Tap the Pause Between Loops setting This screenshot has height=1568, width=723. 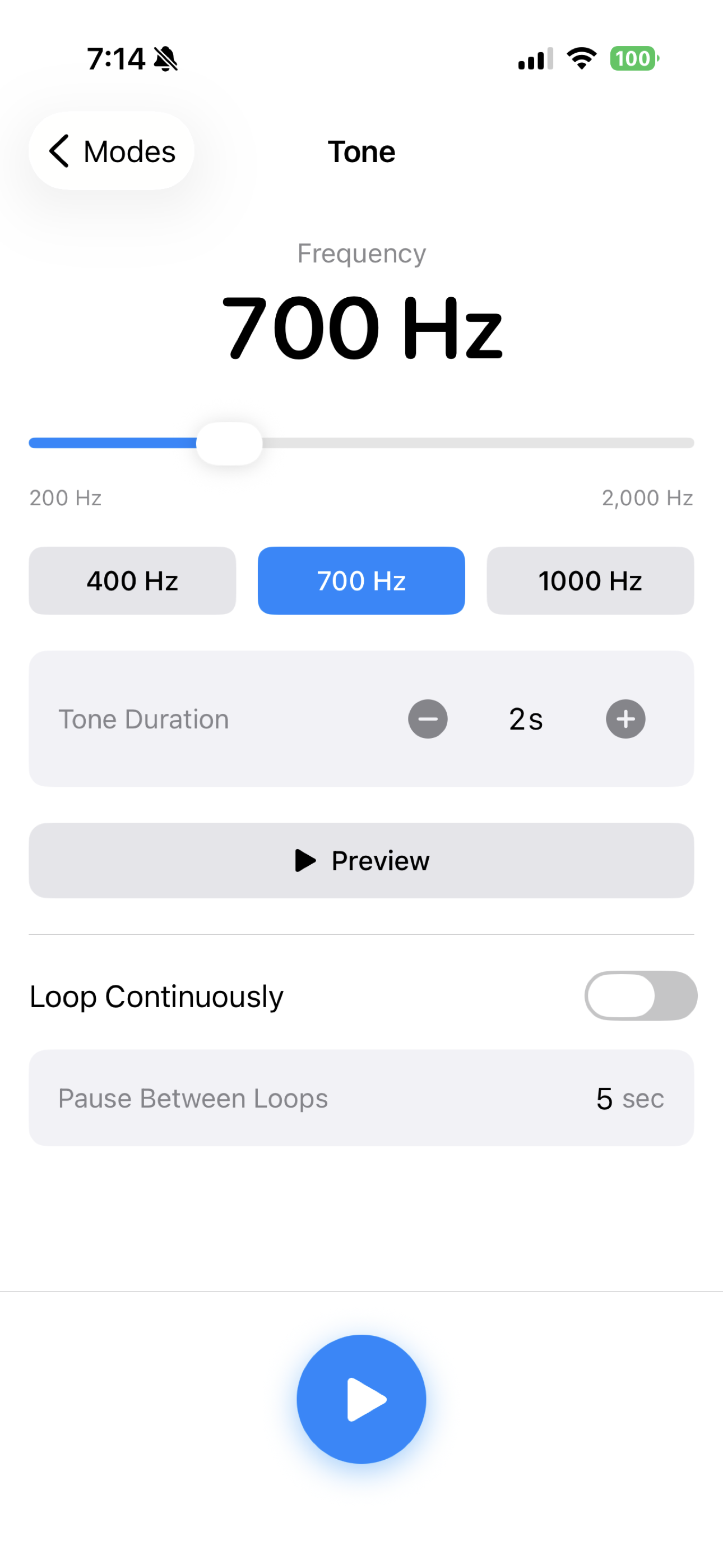tap(361, 1098)
